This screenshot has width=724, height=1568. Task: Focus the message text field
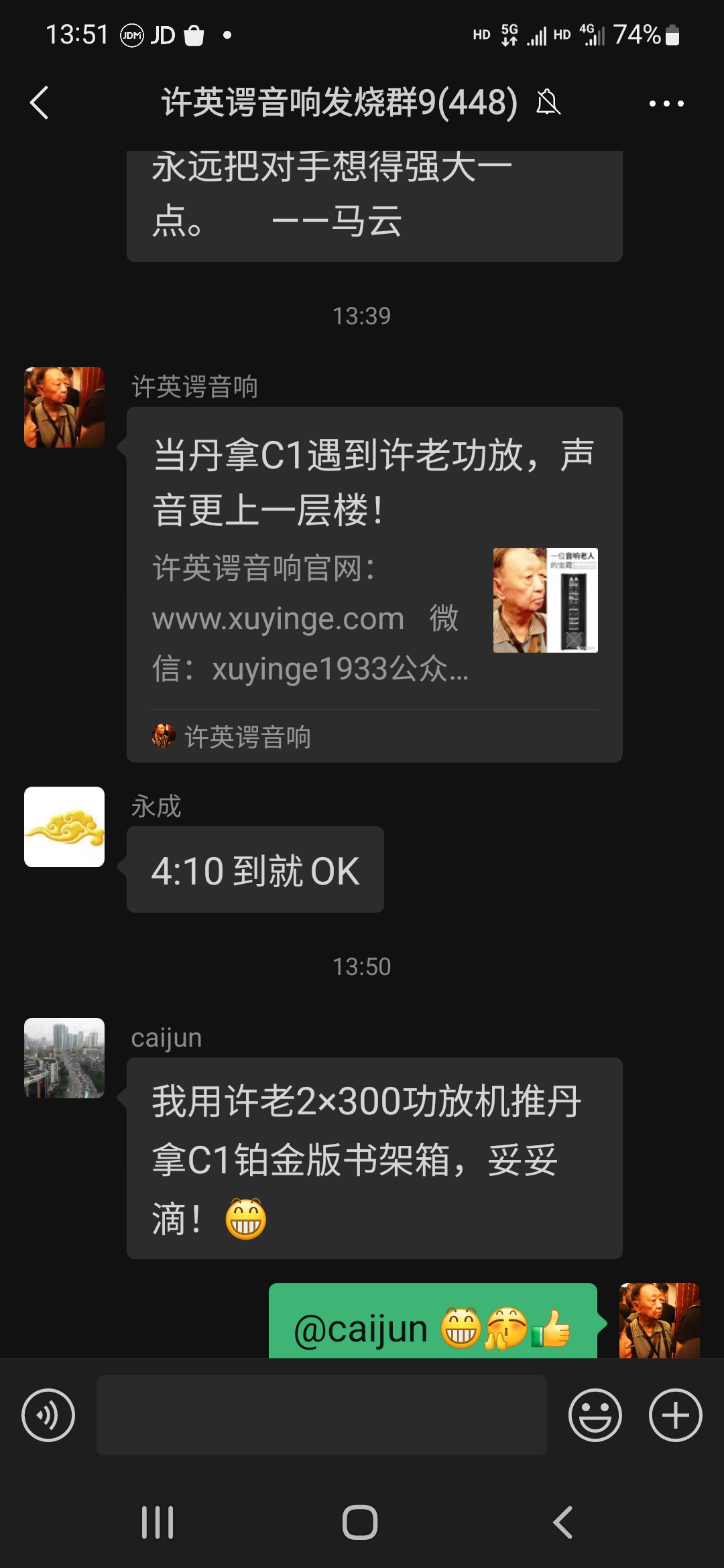(322, 1415)
